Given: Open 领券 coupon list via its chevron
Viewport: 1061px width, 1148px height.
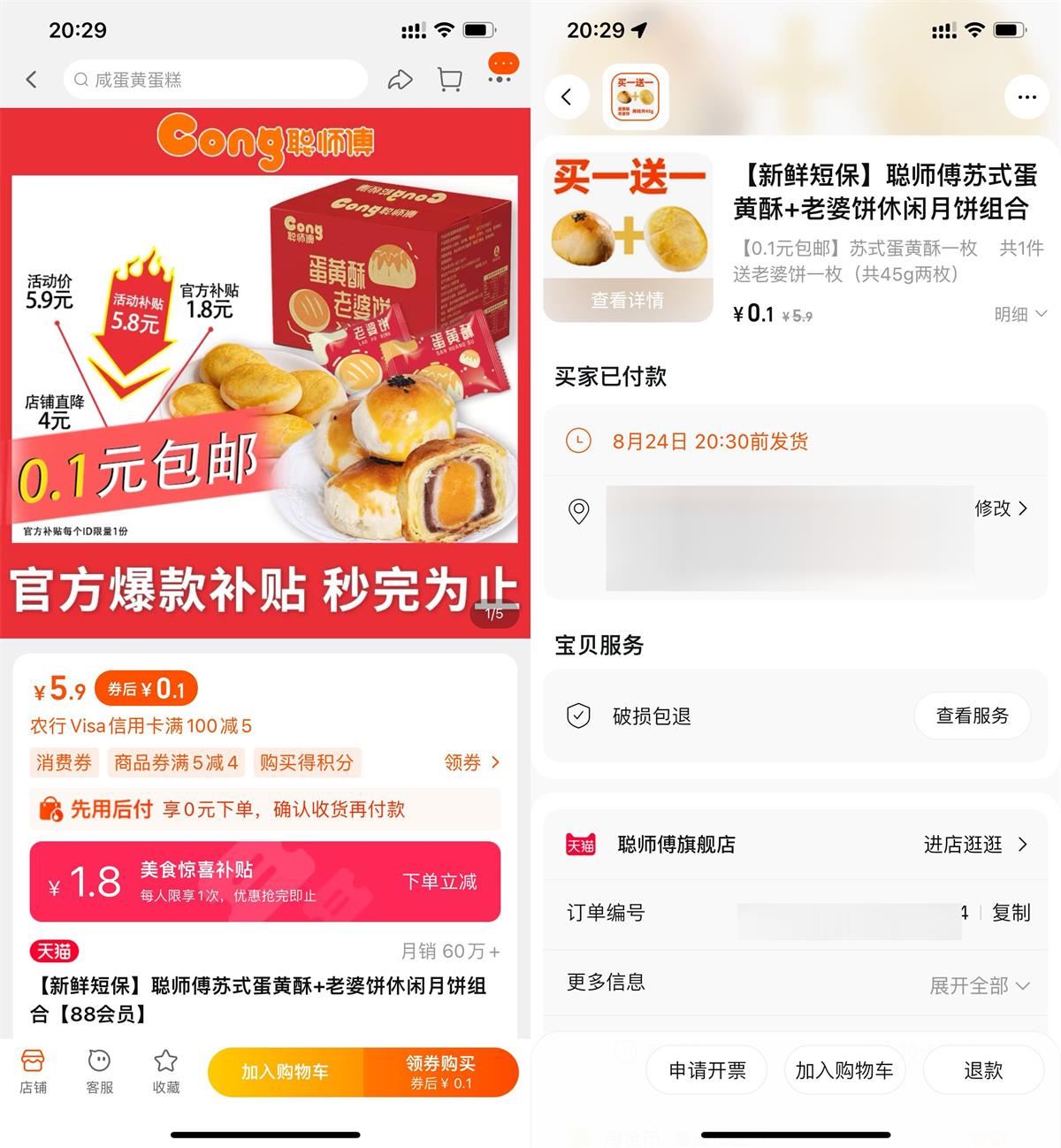Looking at the screenshot, I should 471,762.
